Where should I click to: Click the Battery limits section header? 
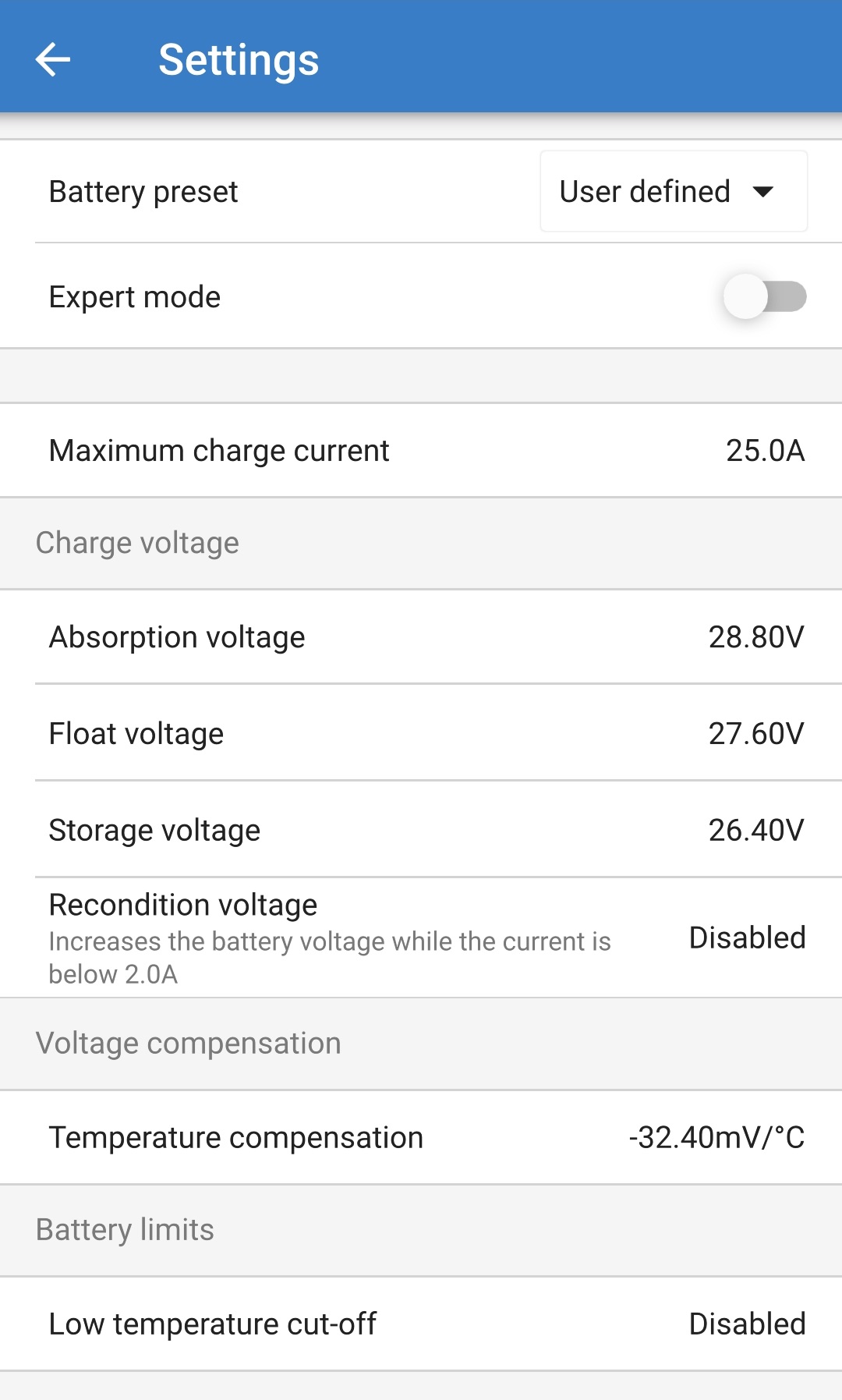point(125,1230)
